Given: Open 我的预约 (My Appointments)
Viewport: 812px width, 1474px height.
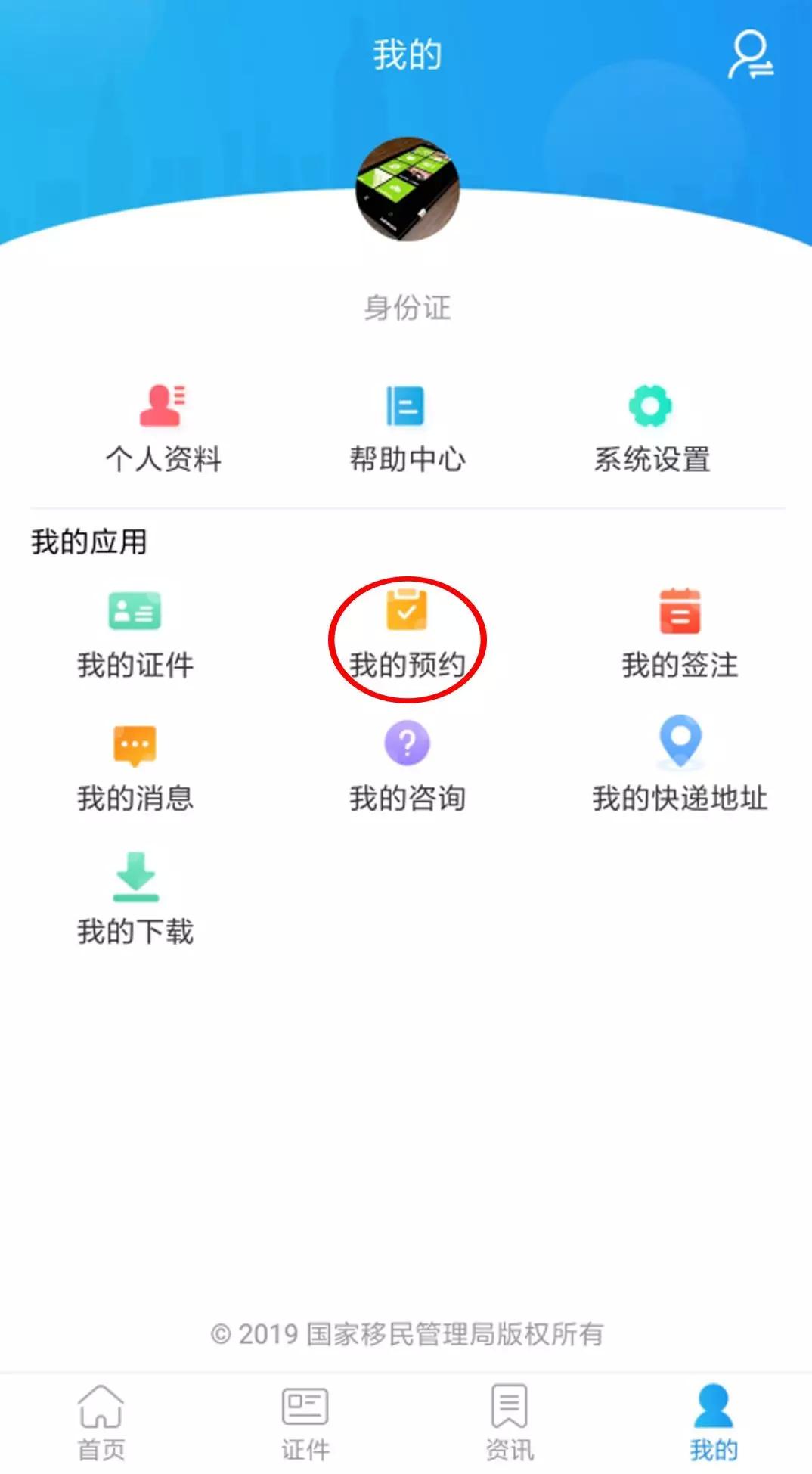Looking at the screenshot, I should tap(407, 635).
